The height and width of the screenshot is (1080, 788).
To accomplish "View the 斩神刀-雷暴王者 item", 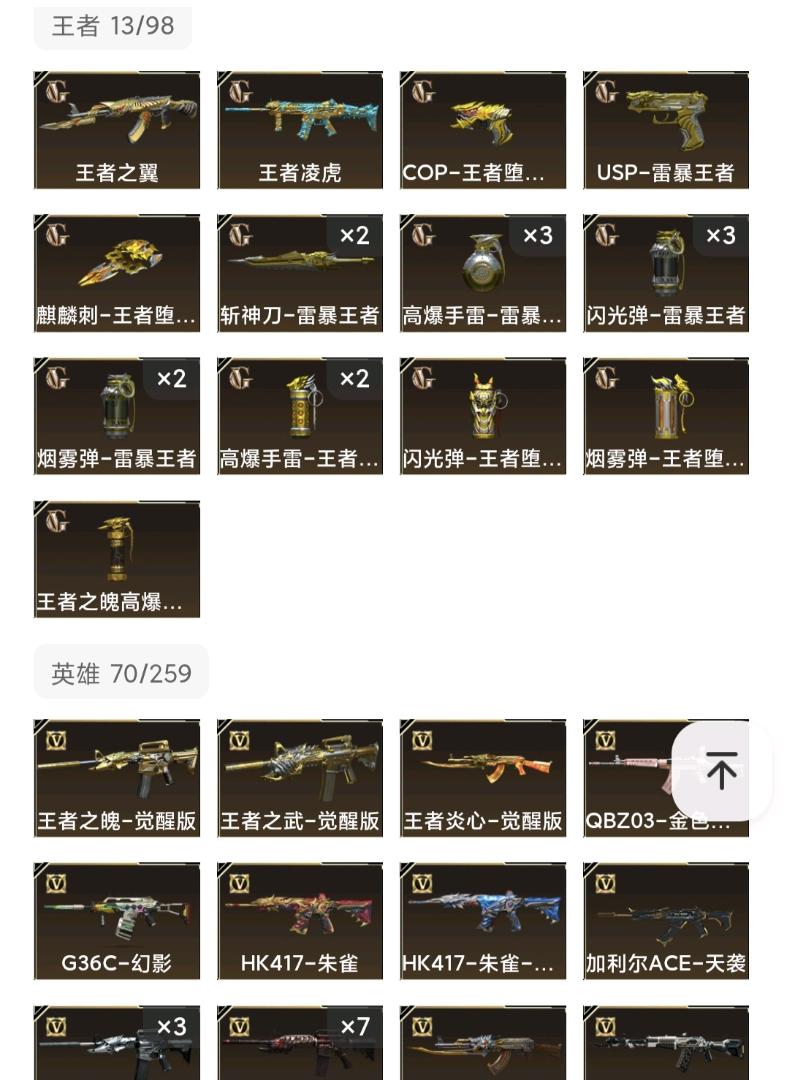I will pyautogui.click(x=300, y=273).
